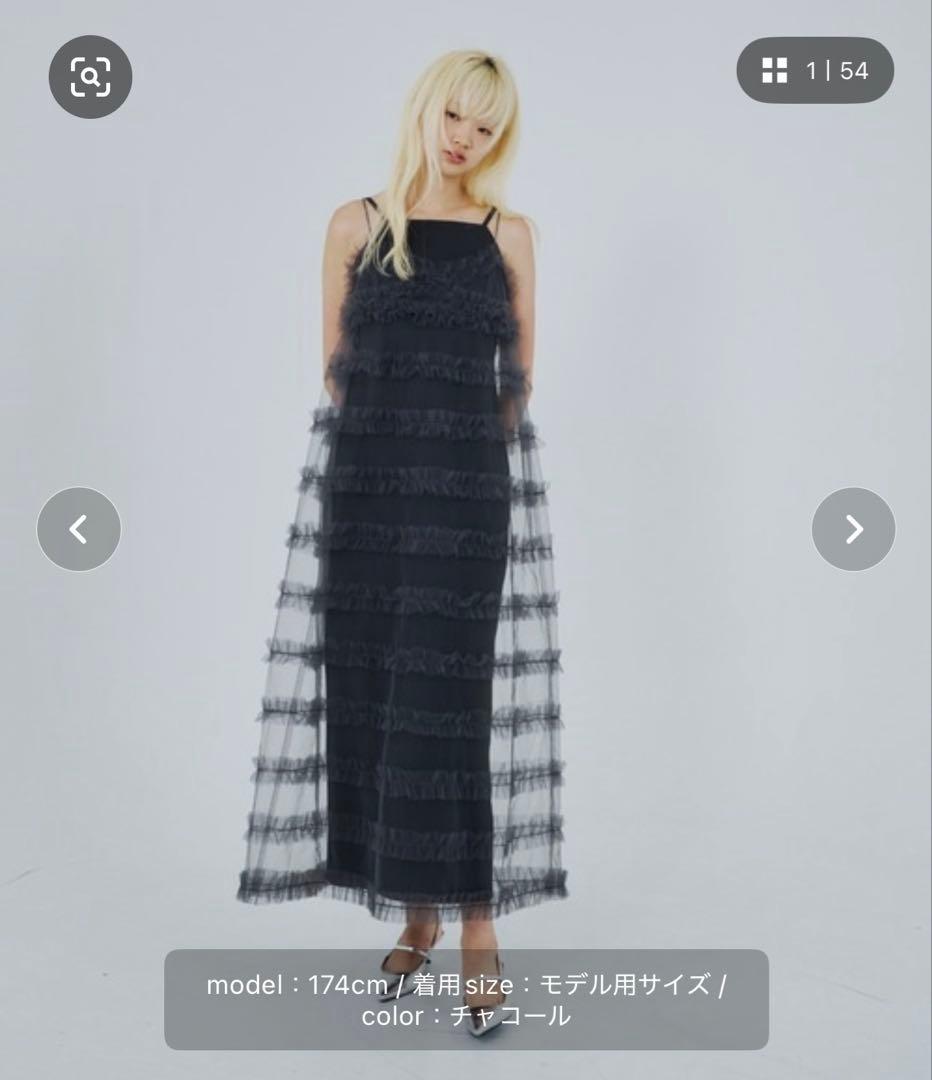This screenshot has height=1080, width=932.
Task: Tap the dress photo to zoom
Action: pos(440,550)
